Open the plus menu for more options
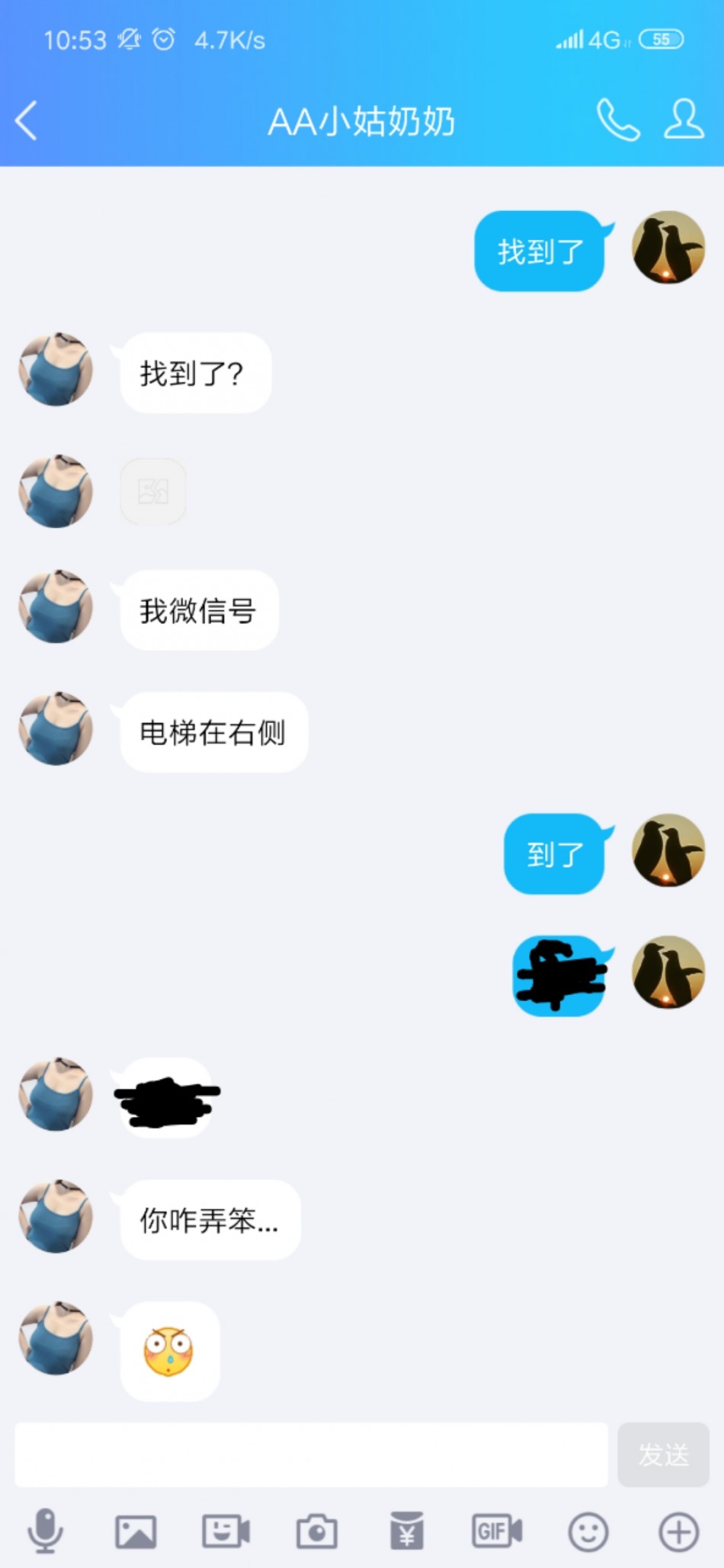The height and width of the screenshot is (1568, 724). click(x=678, y=1531)
